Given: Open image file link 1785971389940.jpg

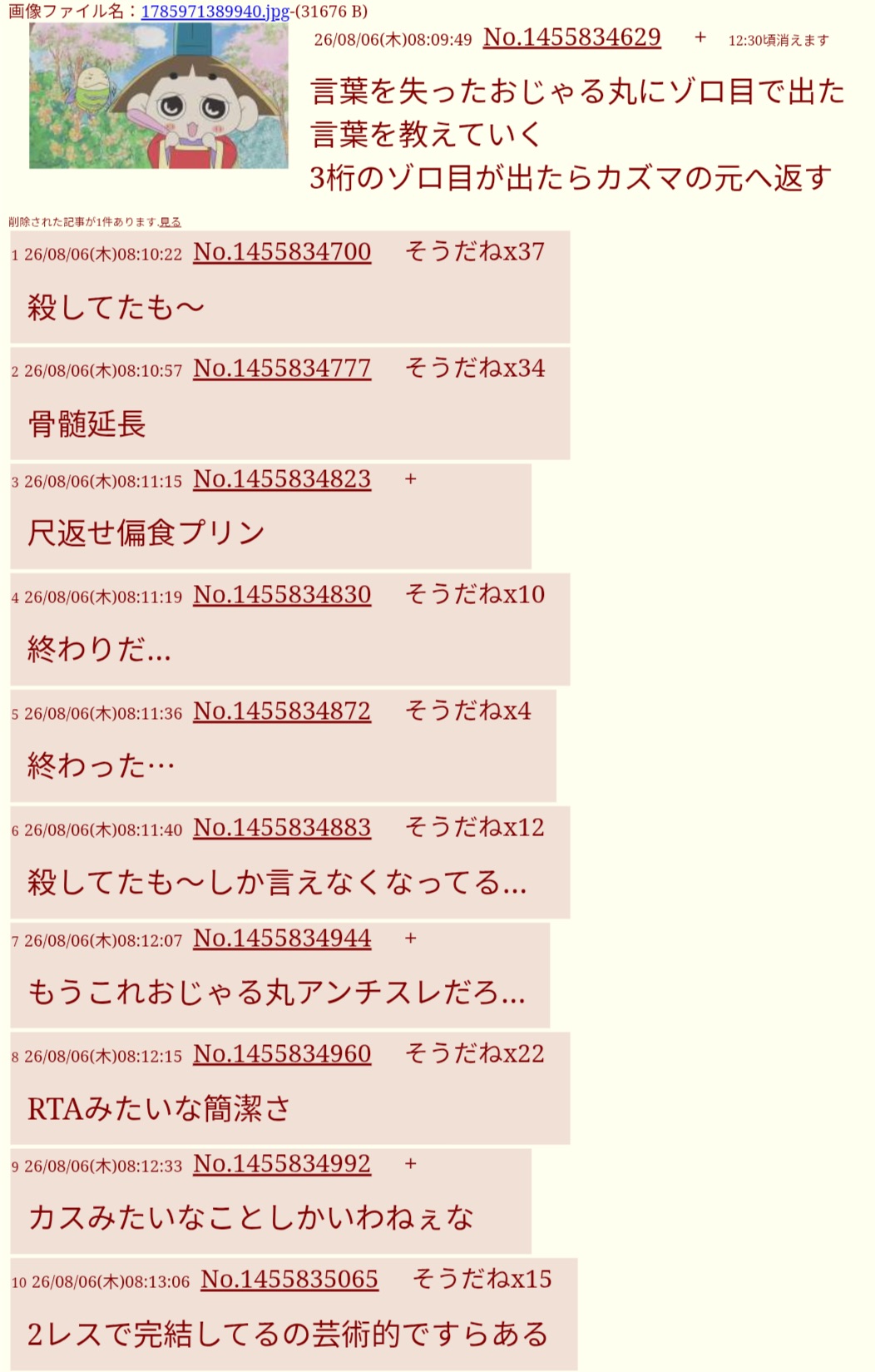Looking at the screenshot, I should coord(215,12).
